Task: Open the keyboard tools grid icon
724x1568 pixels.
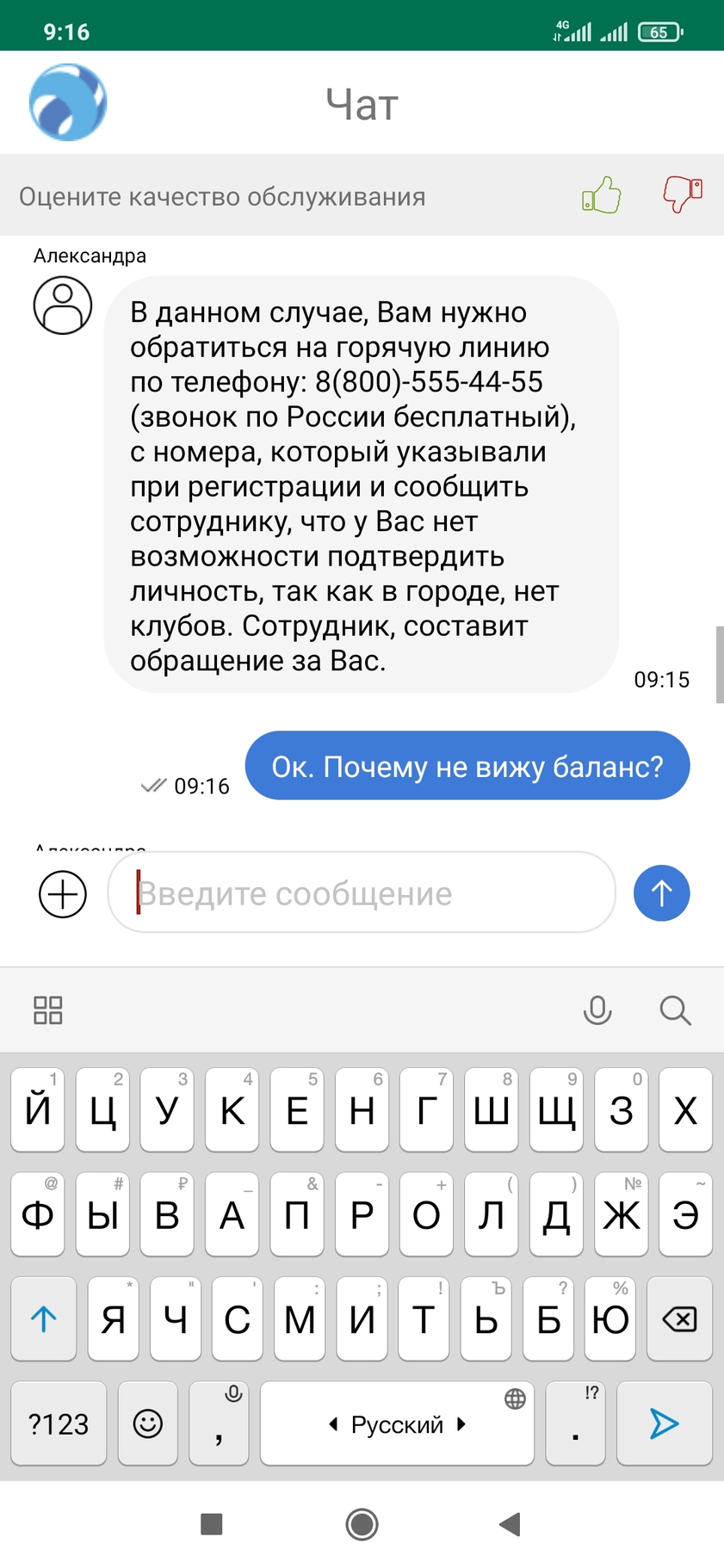Action: point(48,1010)
